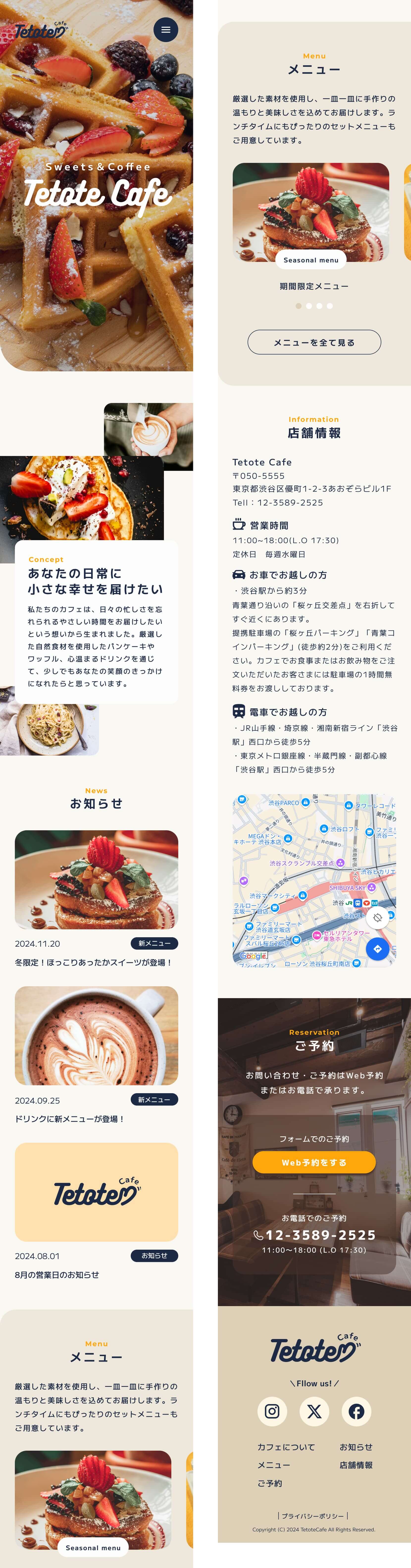Tap the Web予約をする button

point(314,1162)
